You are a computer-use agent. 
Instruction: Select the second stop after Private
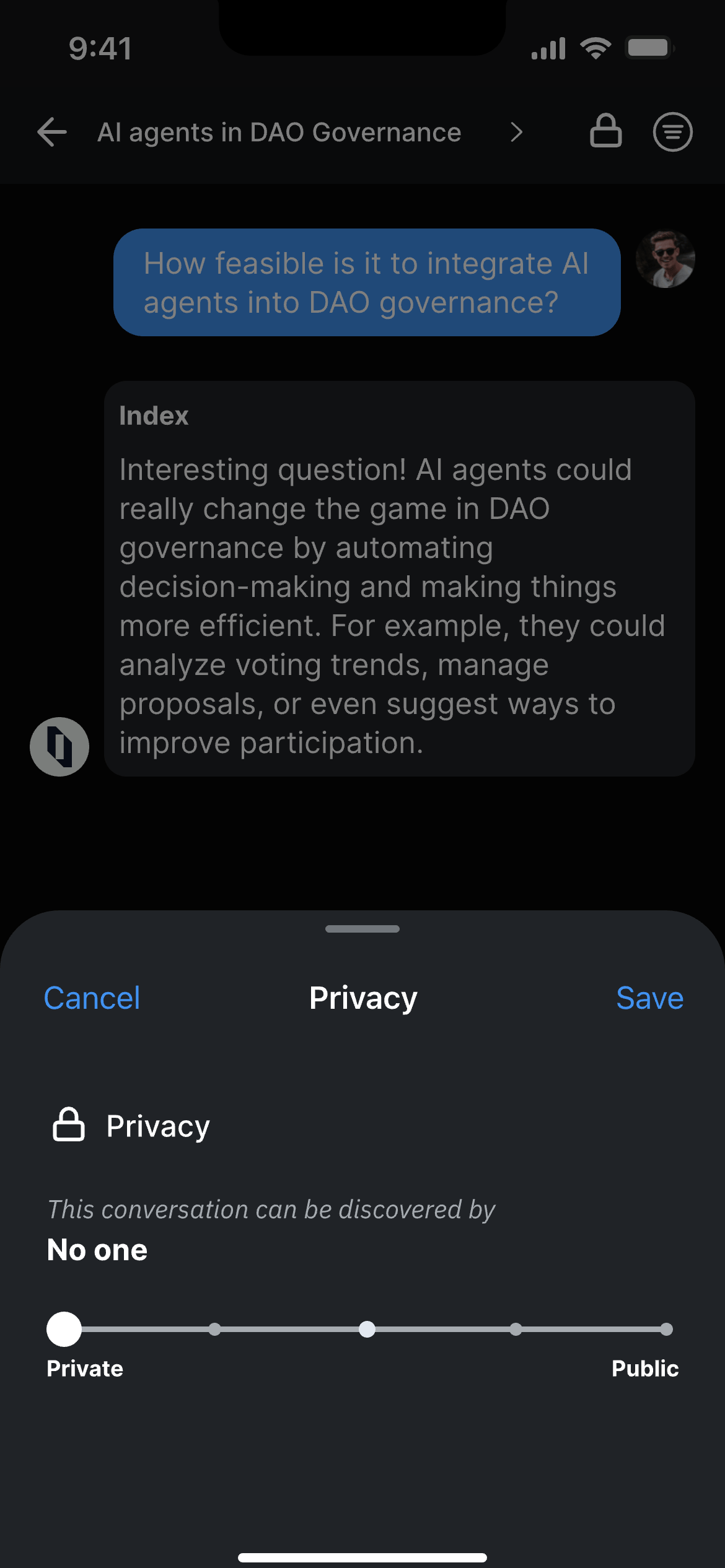click(214, 1329)
